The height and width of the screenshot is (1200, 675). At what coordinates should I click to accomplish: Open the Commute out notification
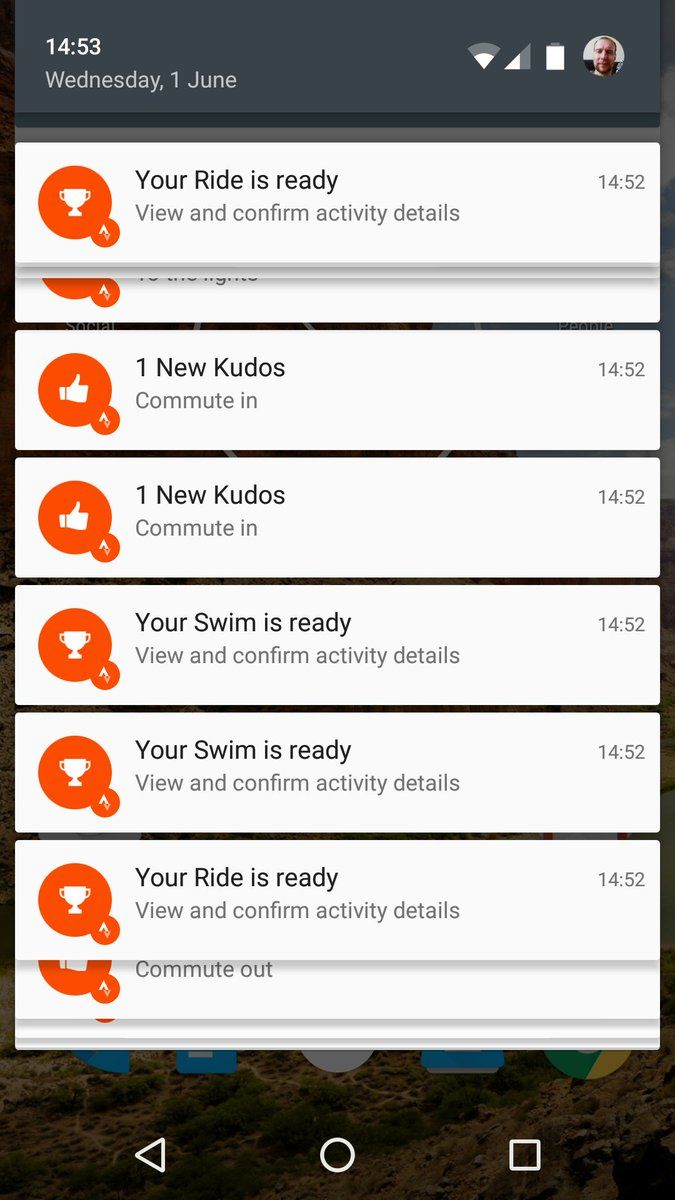point(300,985)
